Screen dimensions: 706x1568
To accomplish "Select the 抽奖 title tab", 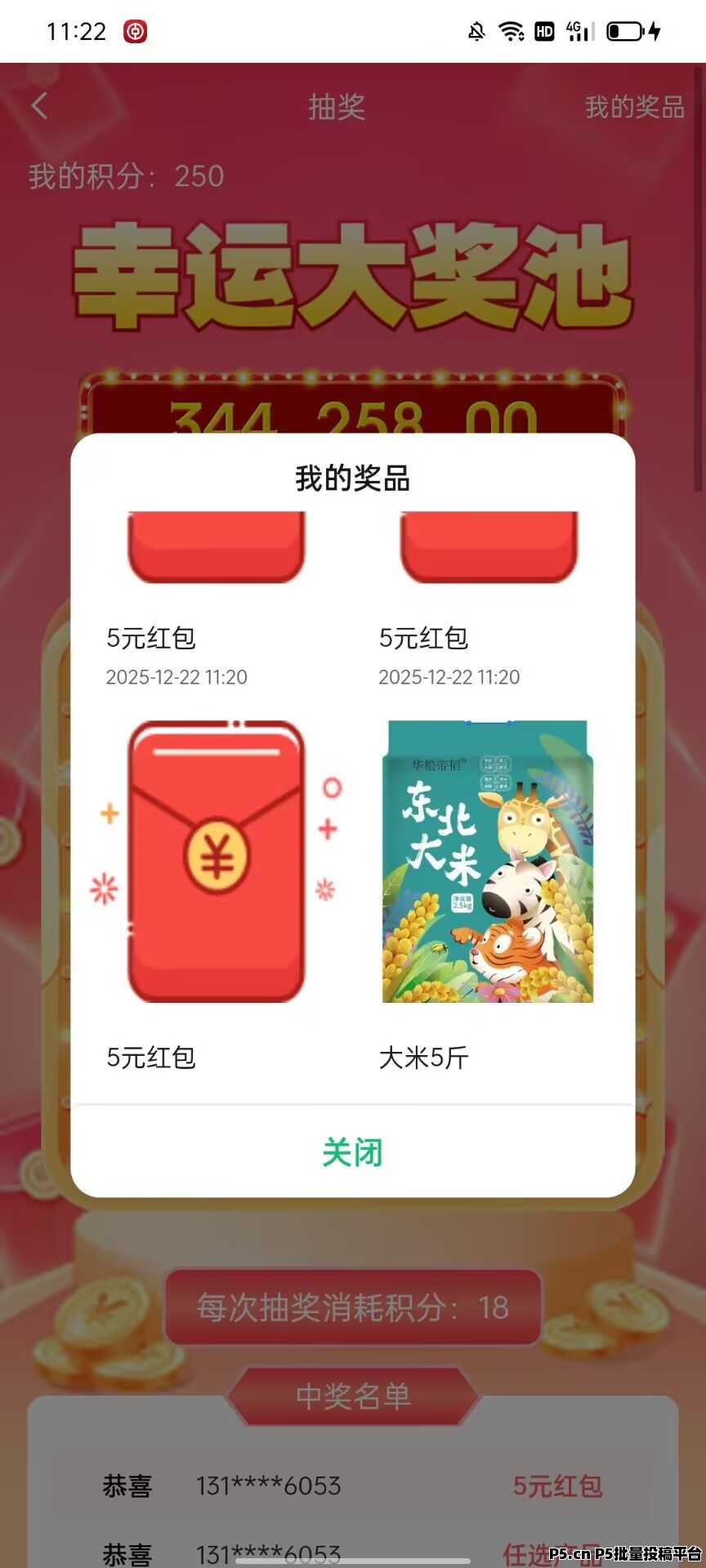I will [337, 108].
